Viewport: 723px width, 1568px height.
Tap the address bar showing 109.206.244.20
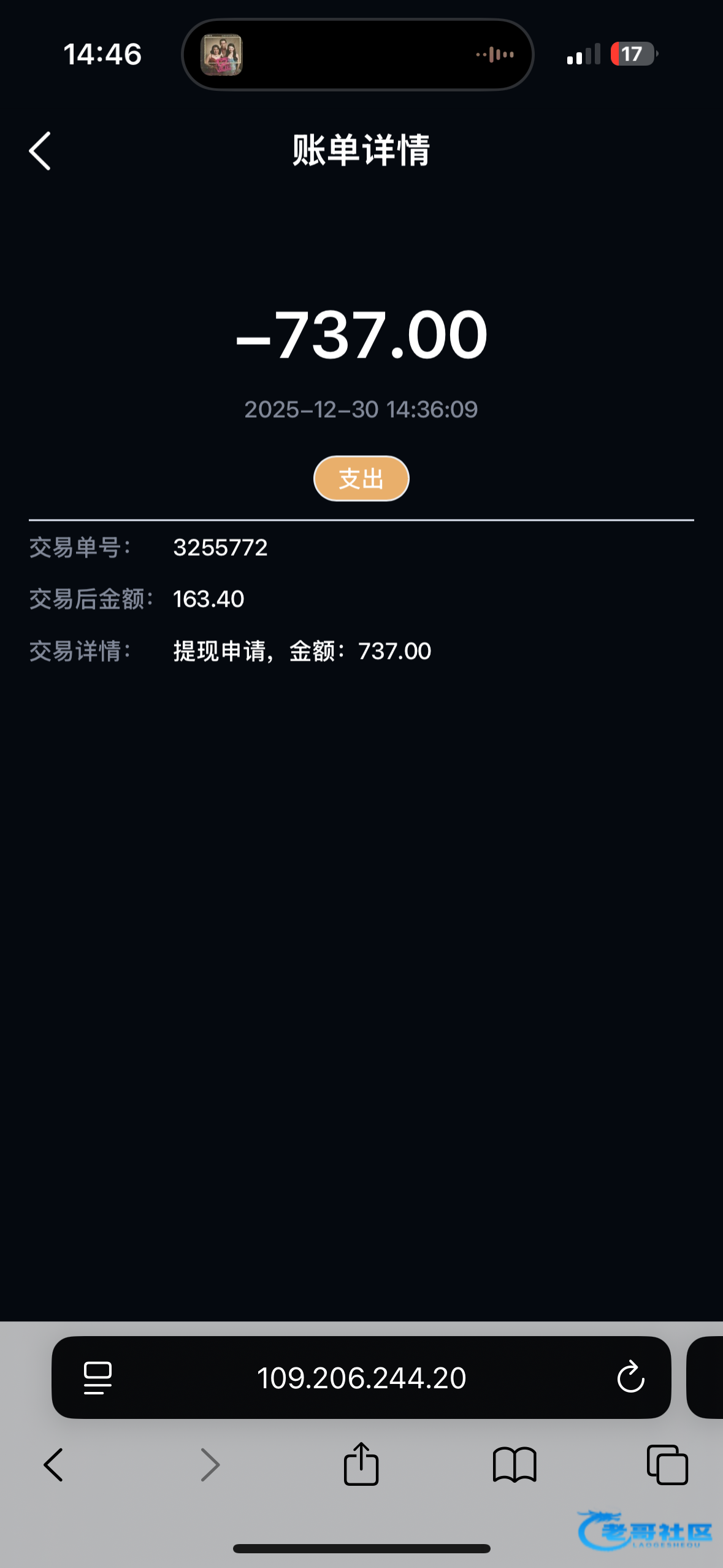(361, 1378)
